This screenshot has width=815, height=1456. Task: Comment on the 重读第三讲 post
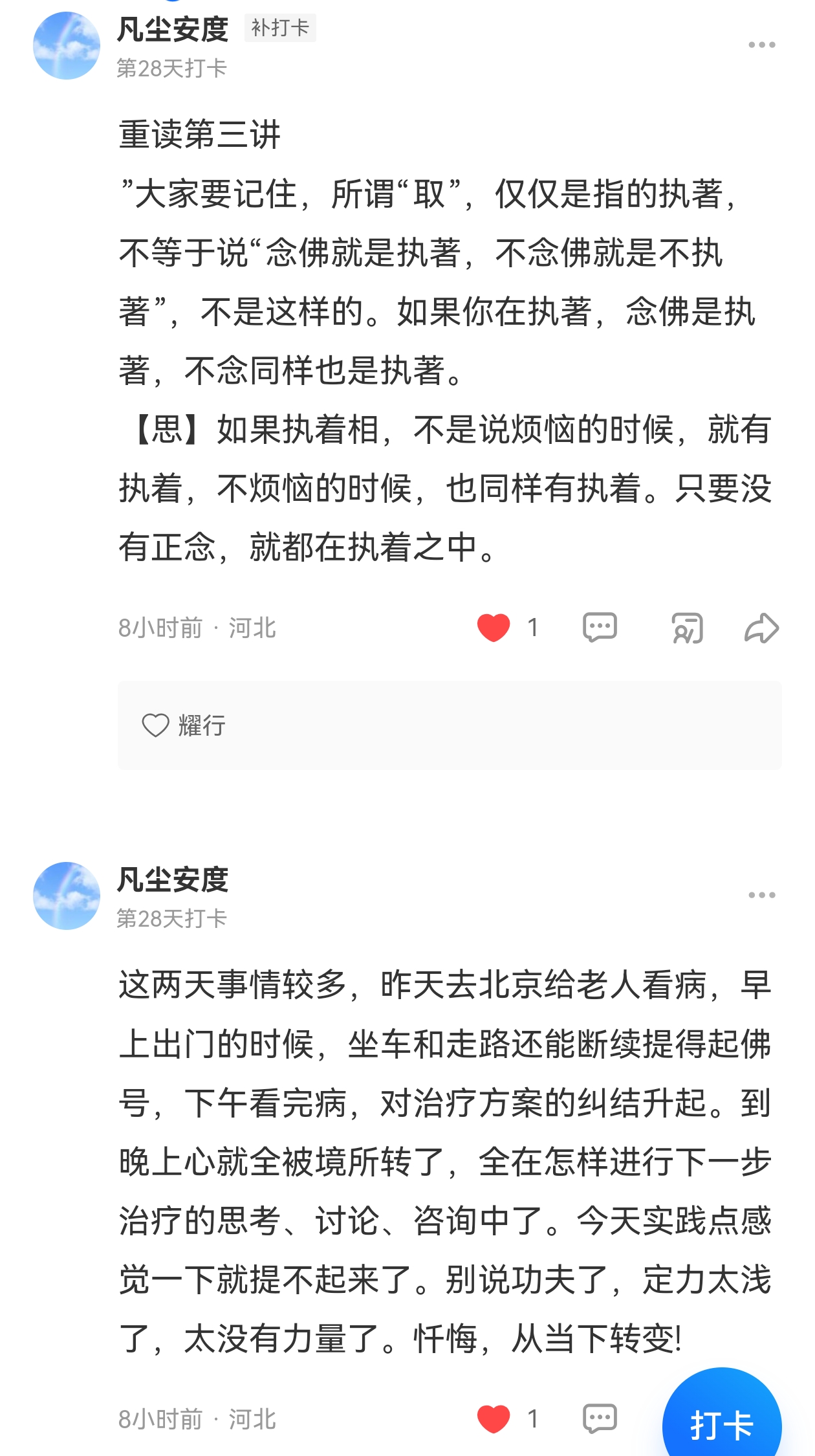[x=600, y=628]
